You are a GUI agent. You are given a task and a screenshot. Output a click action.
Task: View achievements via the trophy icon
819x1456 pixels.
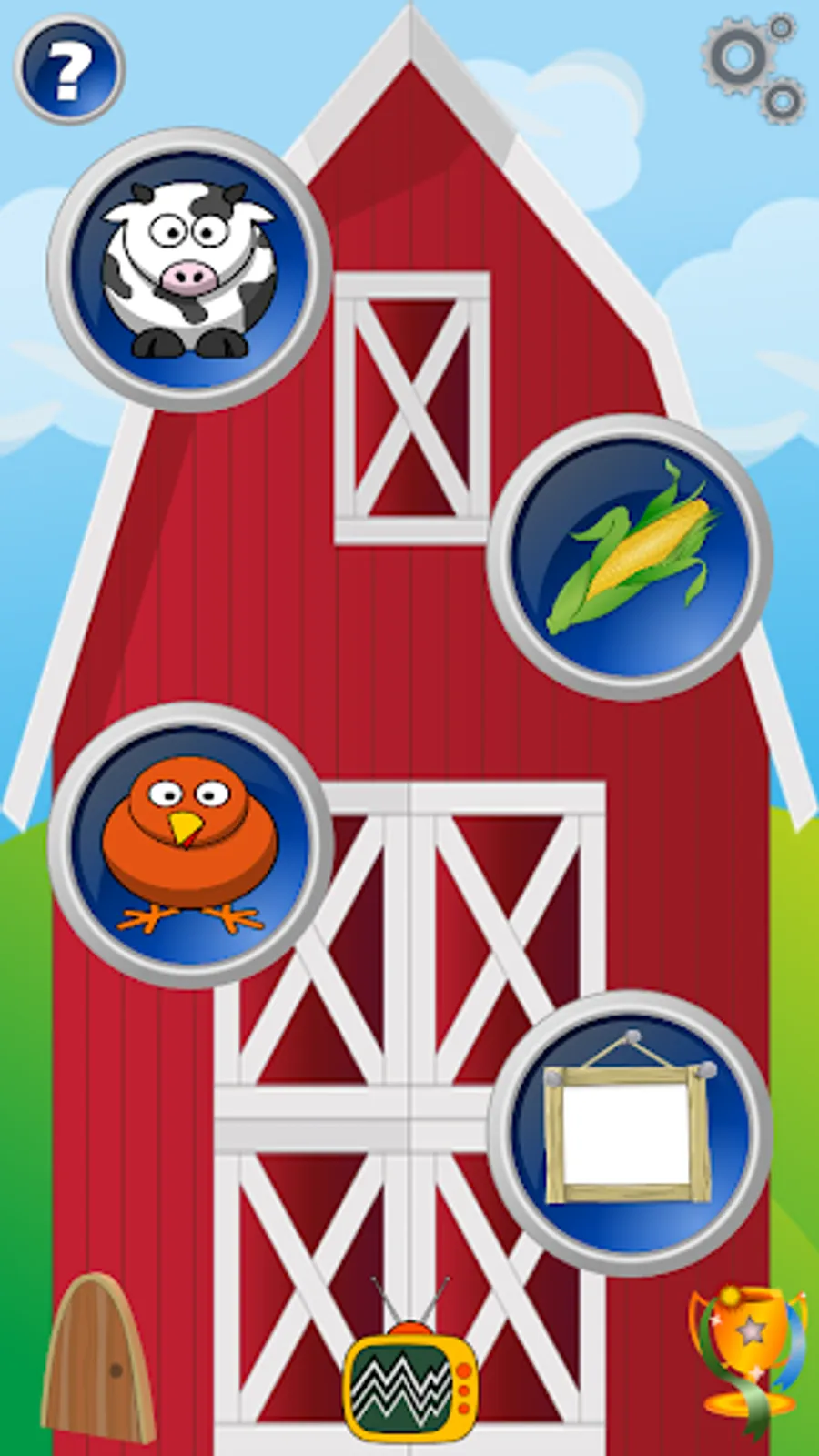pos(748,1356)
